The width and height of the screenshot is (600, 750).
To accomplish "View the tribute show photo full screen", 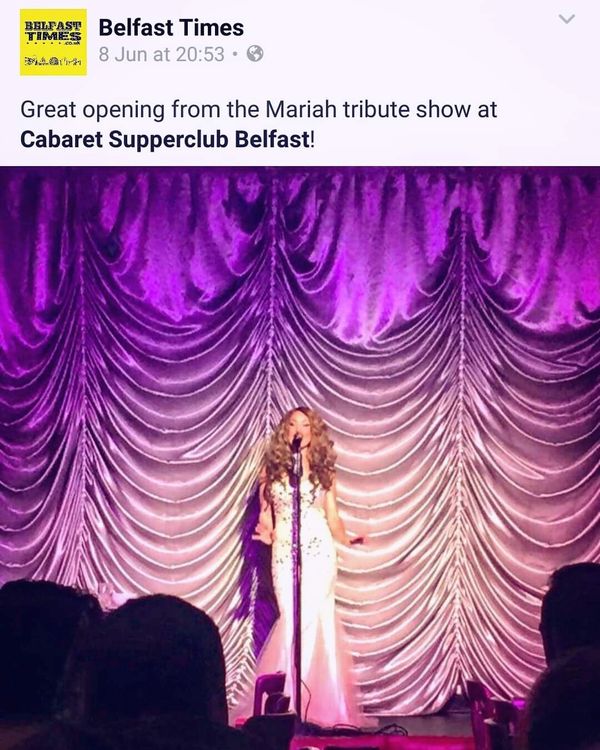I will click(x=300, y=458).
